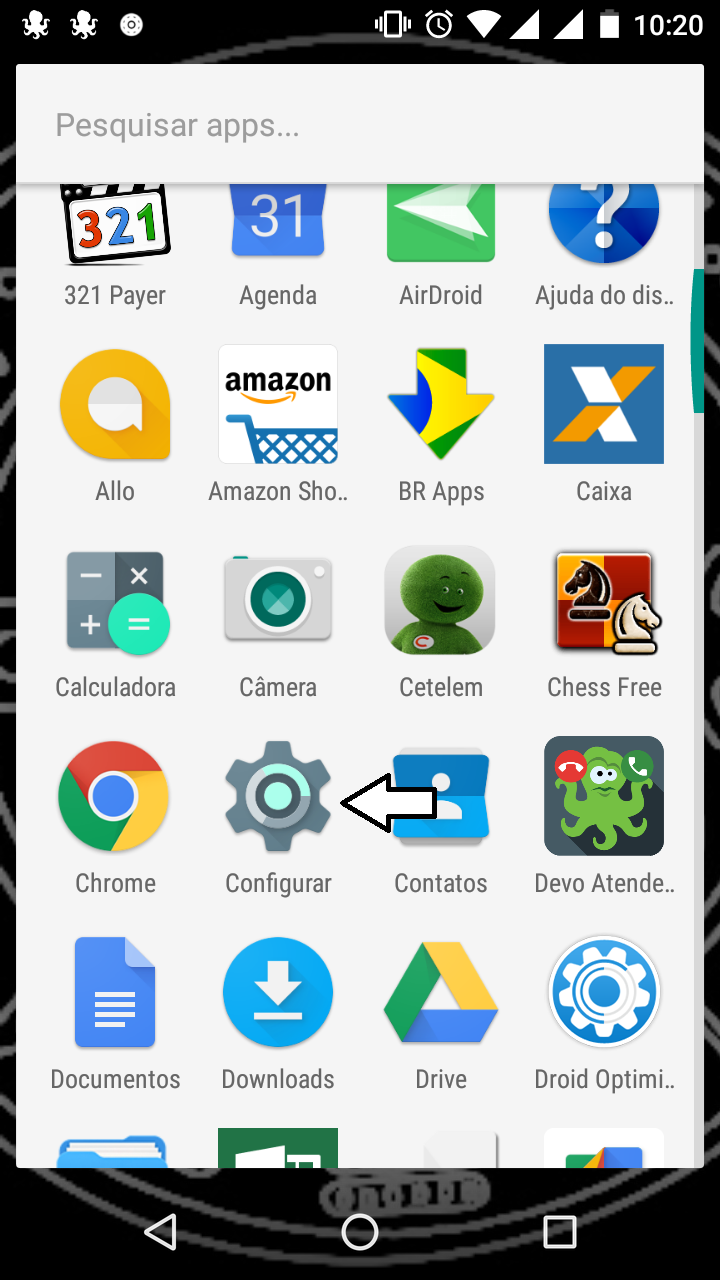This screenshot has height=1280, width=720.
Task: Tap the Pesquisar apps search field
Action: pos(360,125)
